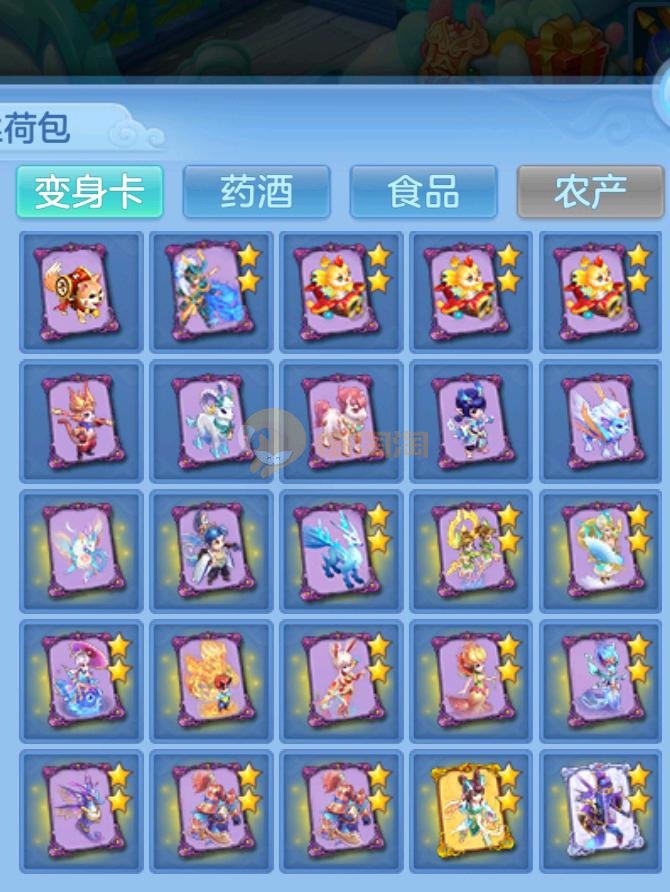Viewport: 670px width, 892px height.
Task: Select the orange dog card without stars
Action: pyautogui.click(x=80, y=292)
